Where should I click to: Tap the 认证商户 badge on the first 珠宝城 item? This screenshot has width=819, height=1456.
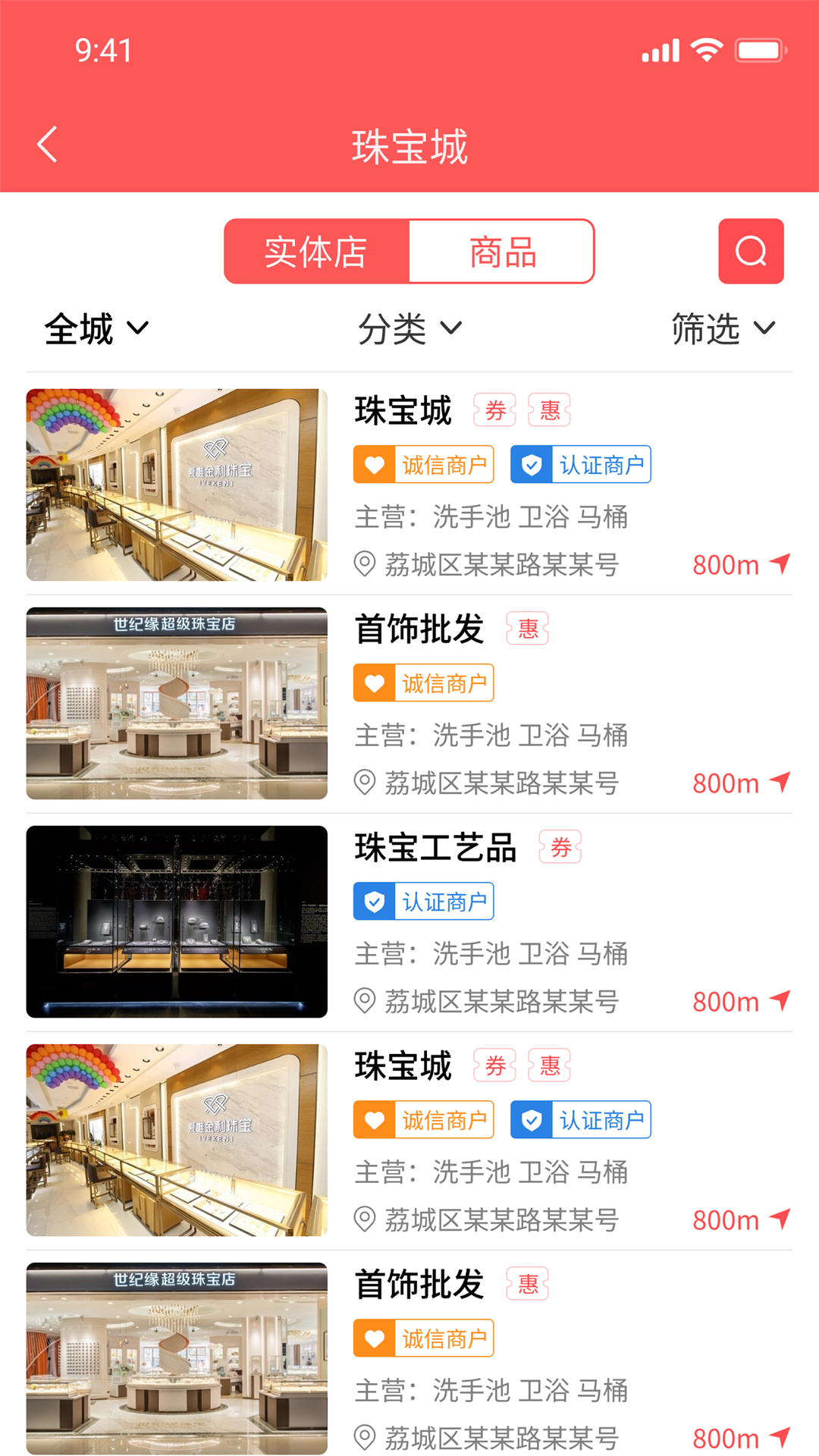(580, 463)
